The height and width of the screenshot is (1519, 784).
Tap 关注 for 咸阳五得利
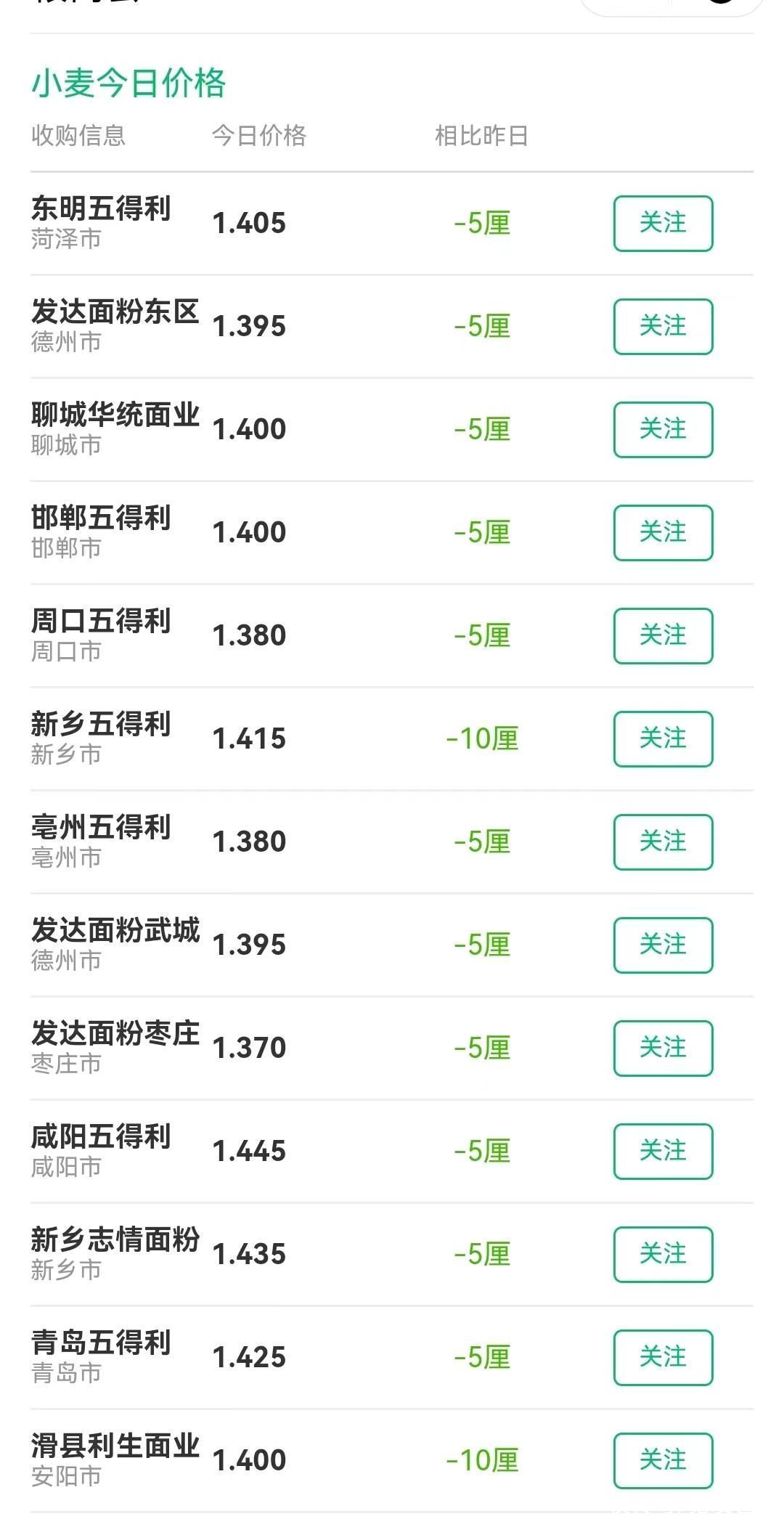pyautogui.click(x=663, y=1152)
